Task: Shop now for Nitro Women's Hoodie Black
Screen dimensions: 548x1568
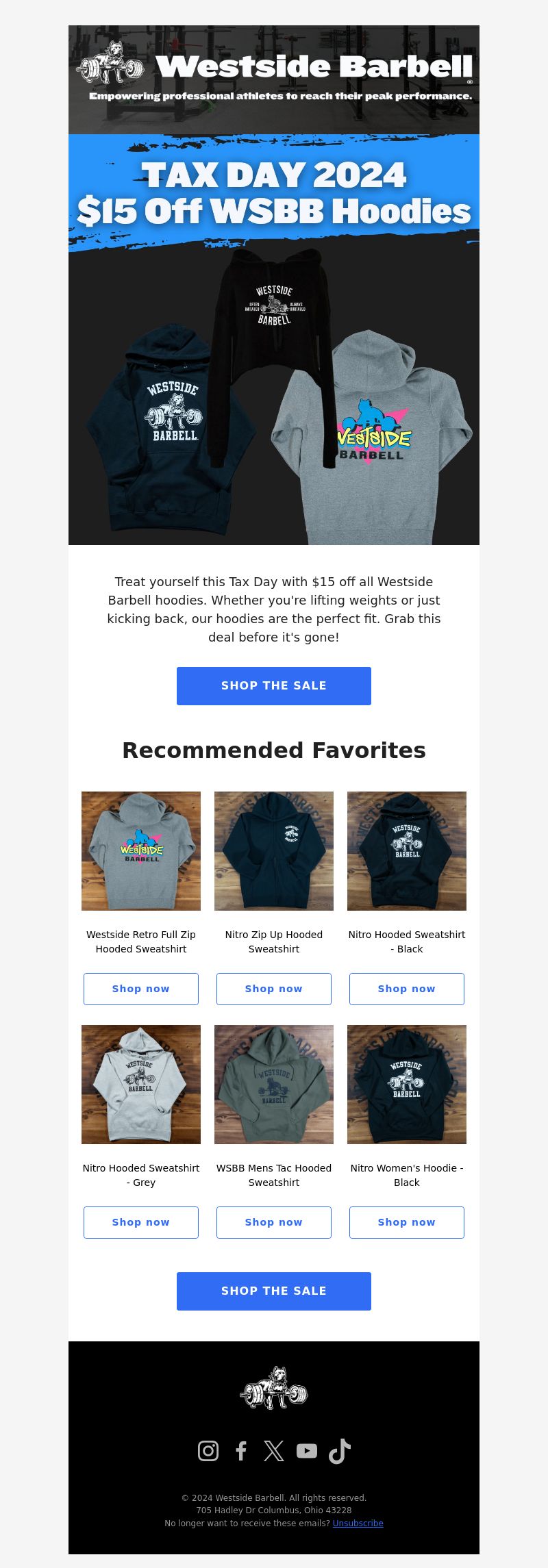Action: coord(407,1222)
